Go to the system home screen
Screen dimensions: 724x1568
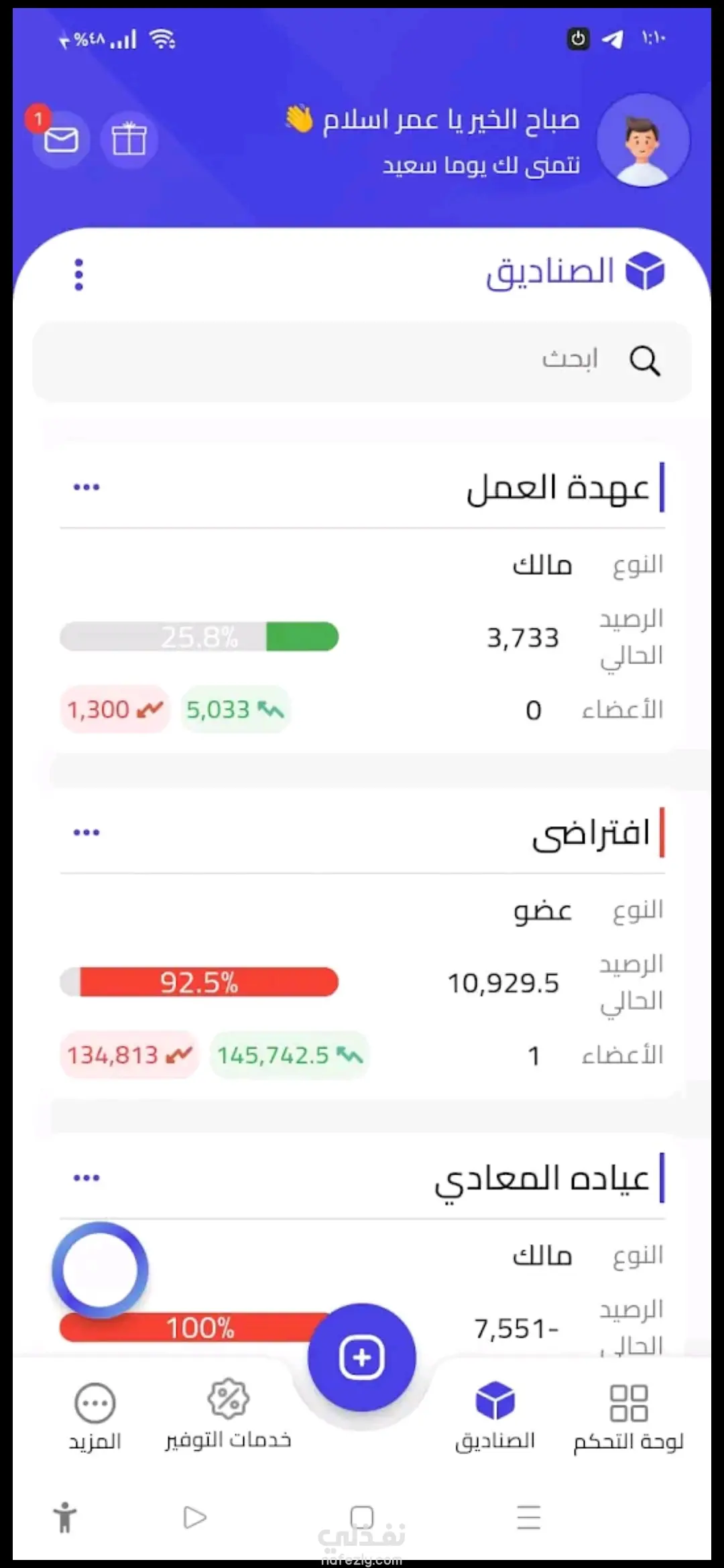(x=362, y=1517)
